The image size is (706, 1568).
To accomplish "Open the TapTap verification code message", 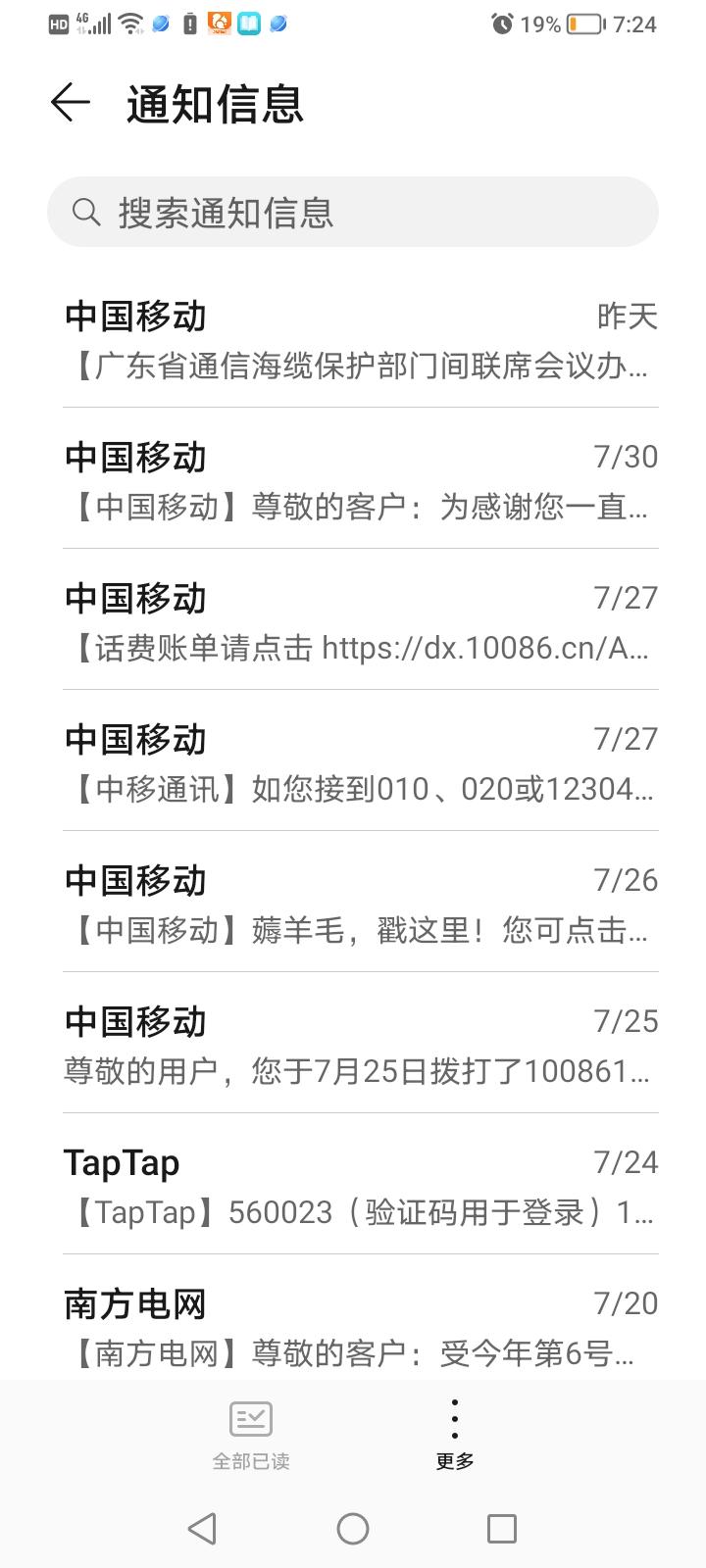I will point(359,1186).
